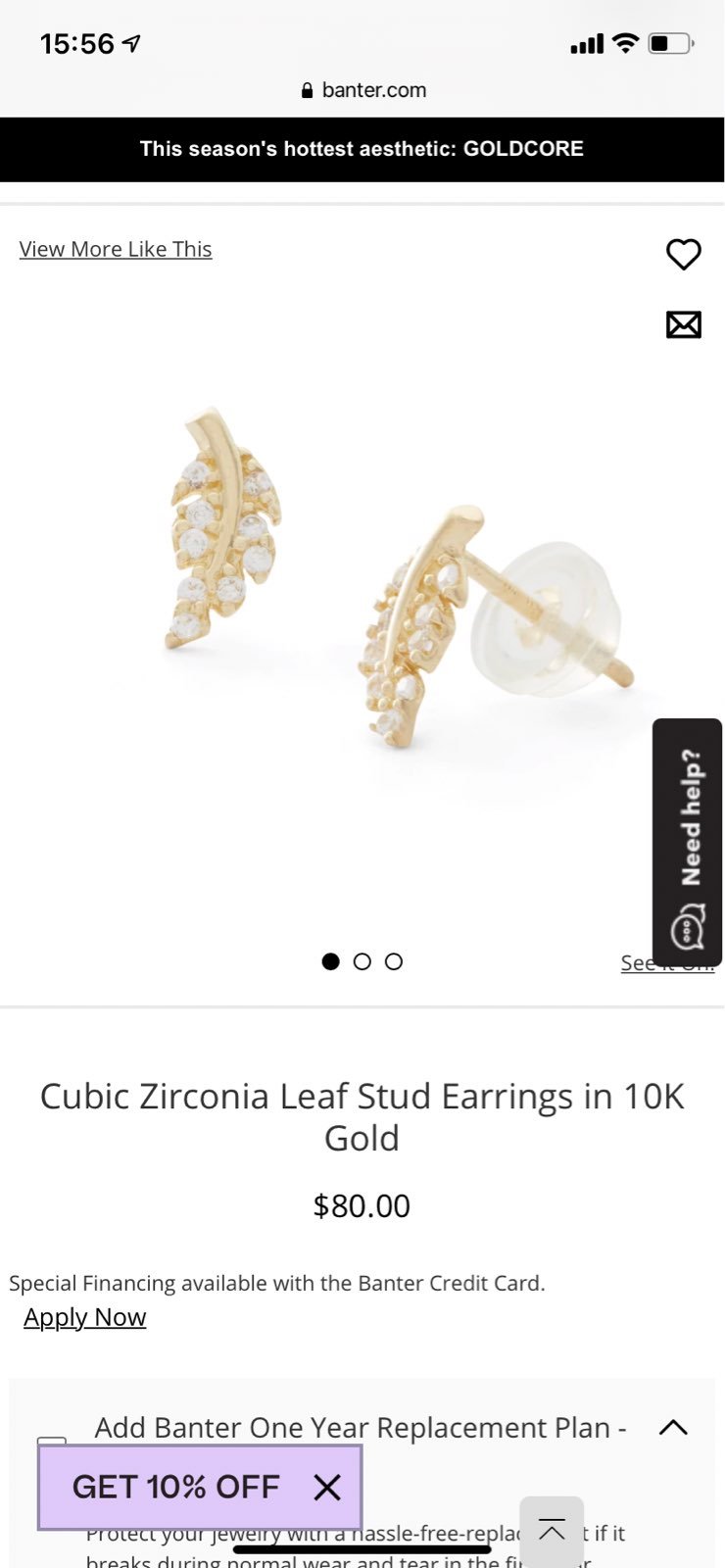Tap the GOLDCORE promo banner
The width and height of the screenshot is (725, 1568).
(362, 149)
